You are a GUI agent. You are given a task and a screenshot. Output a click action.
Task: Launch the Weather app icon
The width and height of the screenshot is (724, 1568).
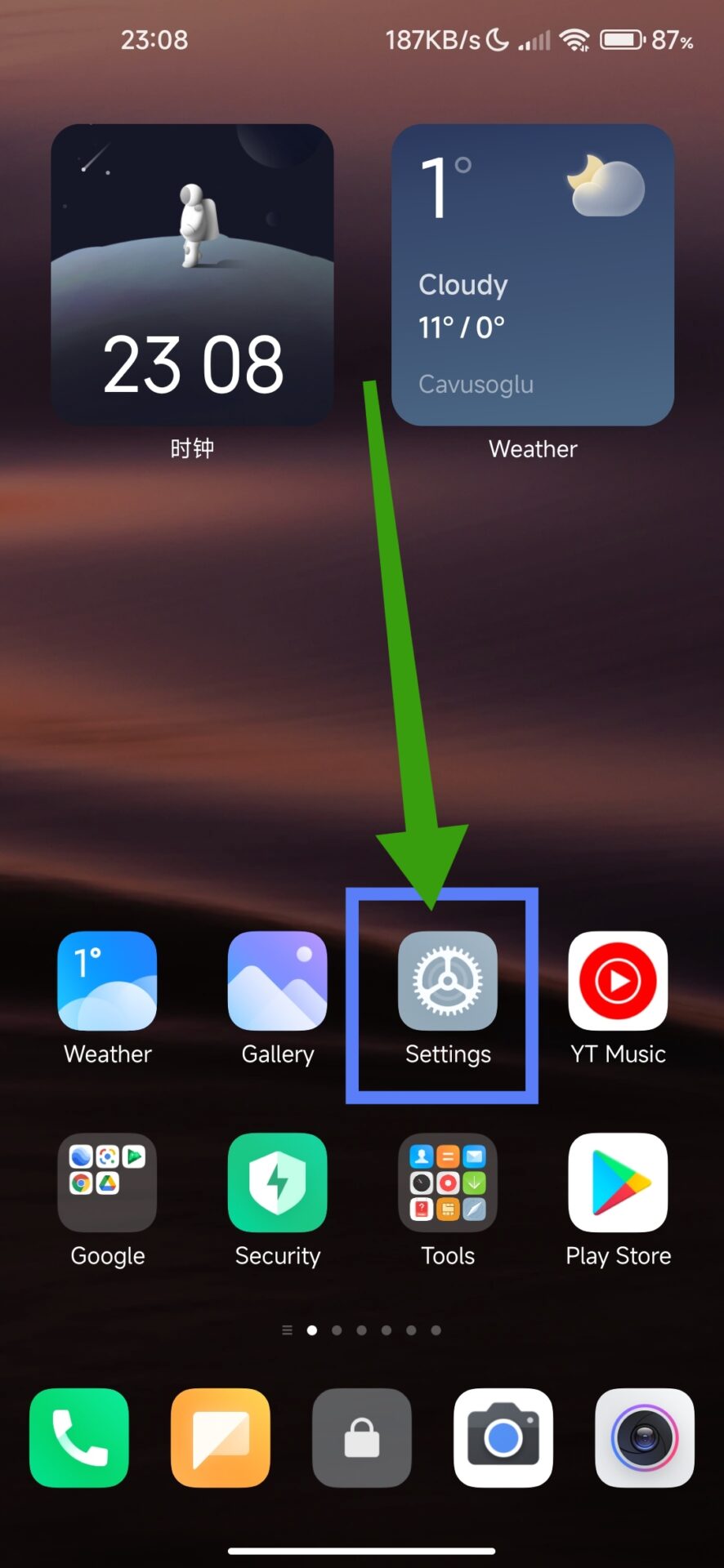click(107, 981)
